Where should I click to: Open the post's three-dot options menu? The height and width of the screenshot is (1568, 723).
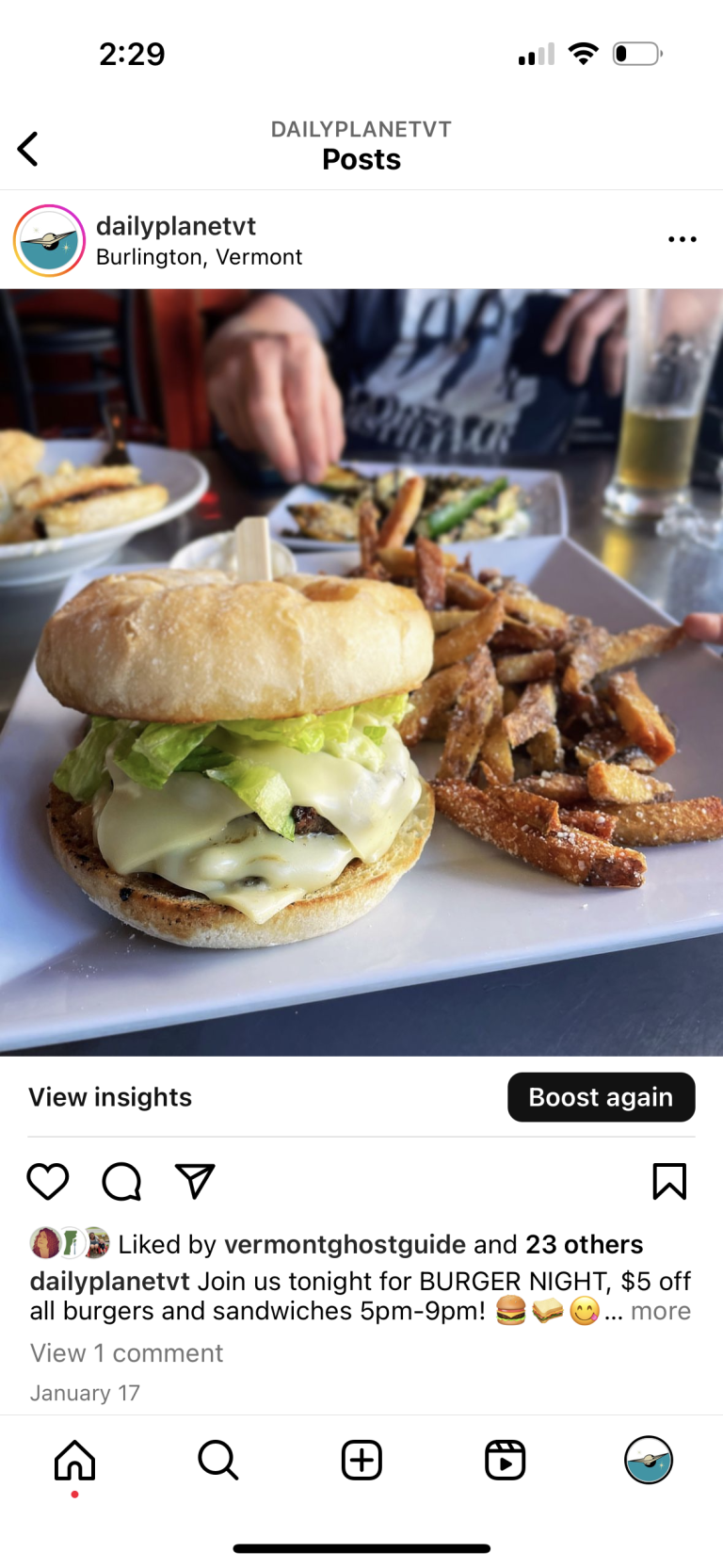(683, 239)
